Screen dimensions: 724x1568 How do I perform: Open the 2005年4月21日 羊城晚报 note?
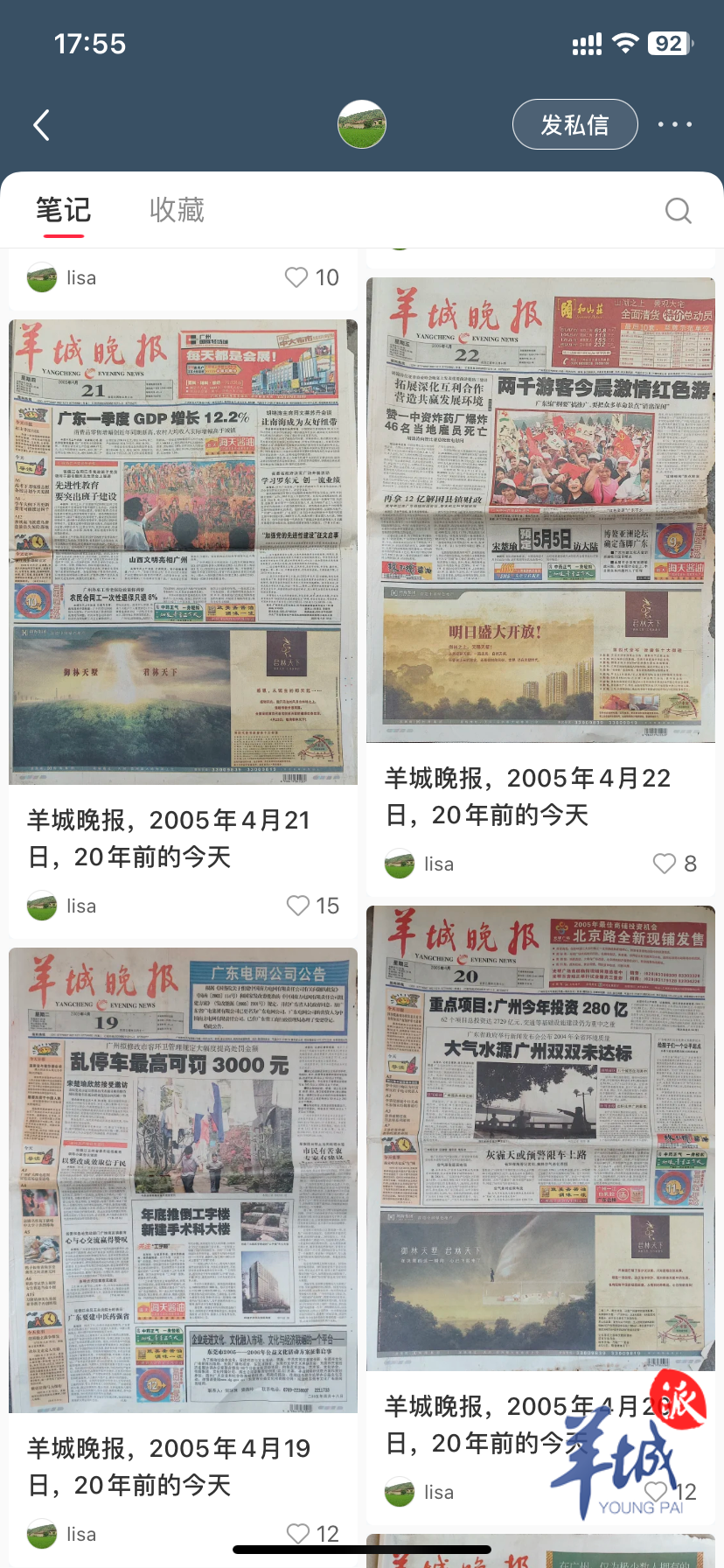point(183,552)
